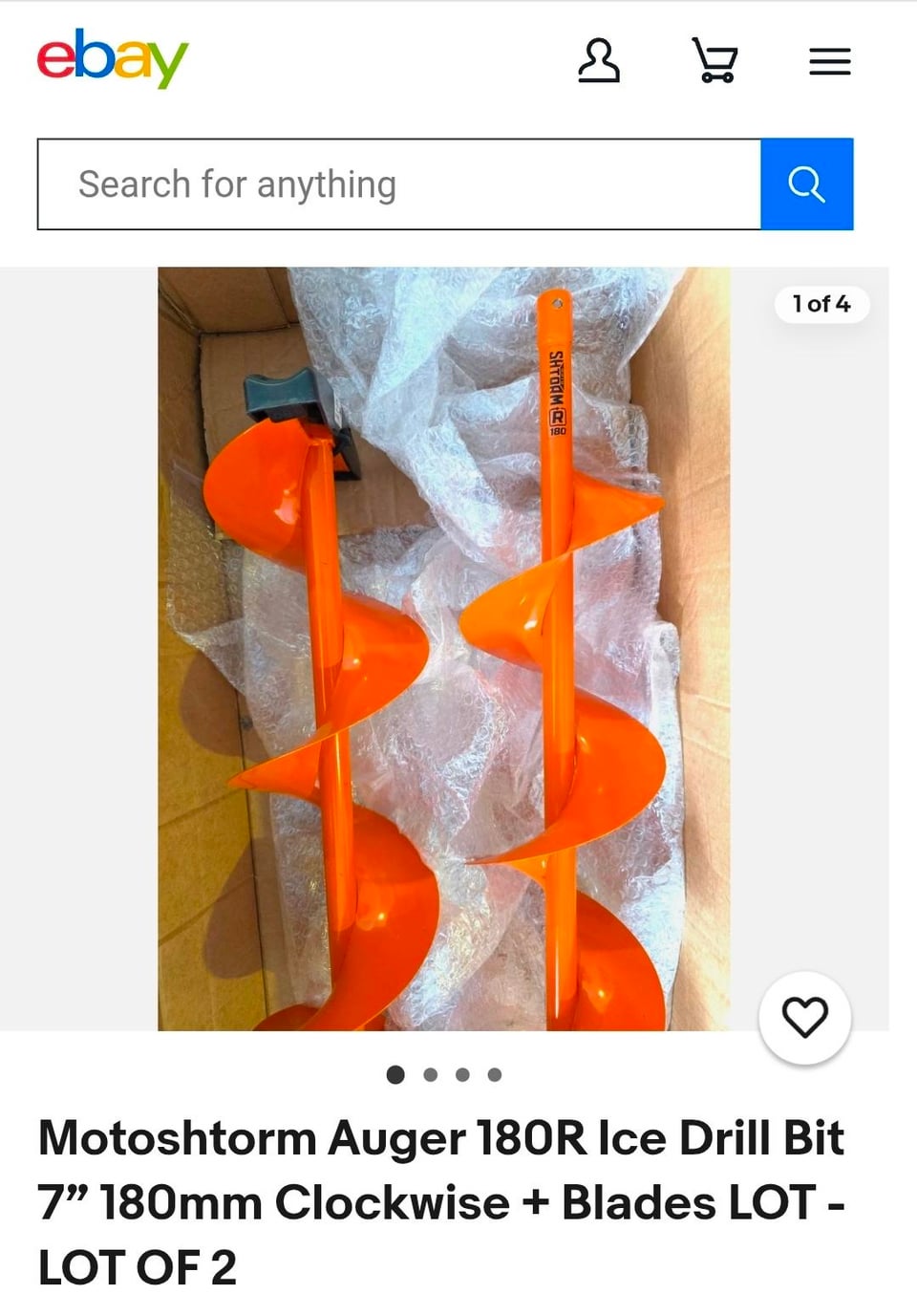Open the hamburger menu
This screenshot has width=917, height=1316.
tap(829, 62)
